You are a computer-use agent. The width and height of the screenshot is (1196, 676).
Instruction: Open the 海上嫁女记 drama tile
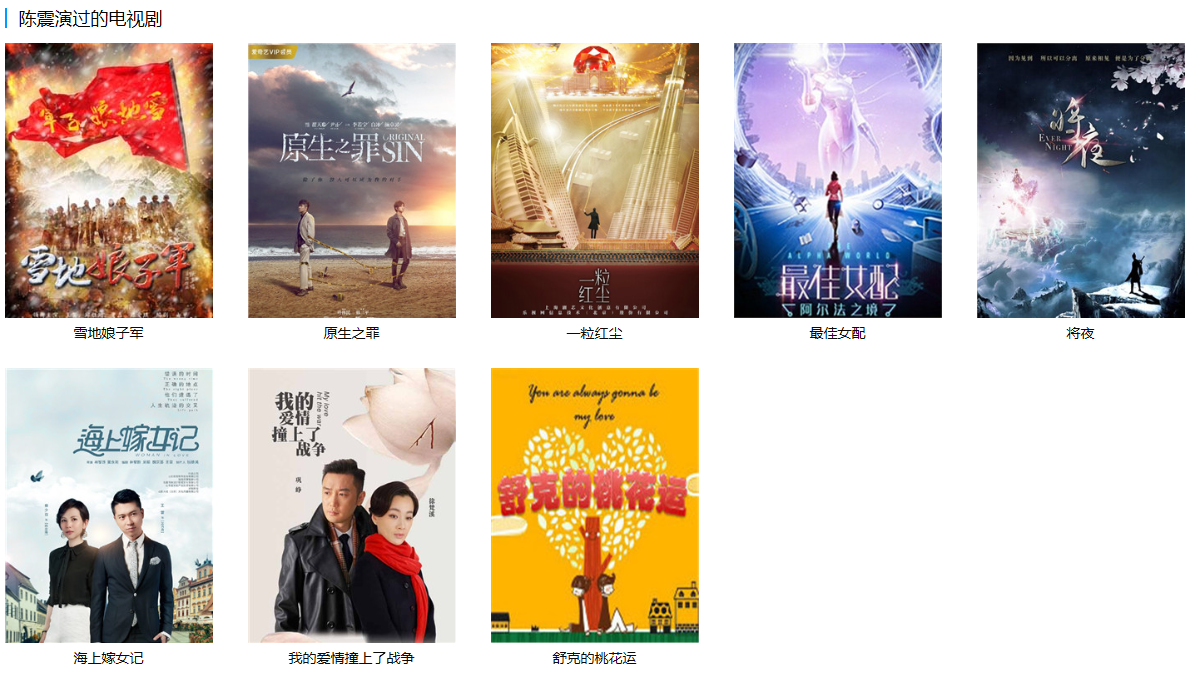(109, 505)
